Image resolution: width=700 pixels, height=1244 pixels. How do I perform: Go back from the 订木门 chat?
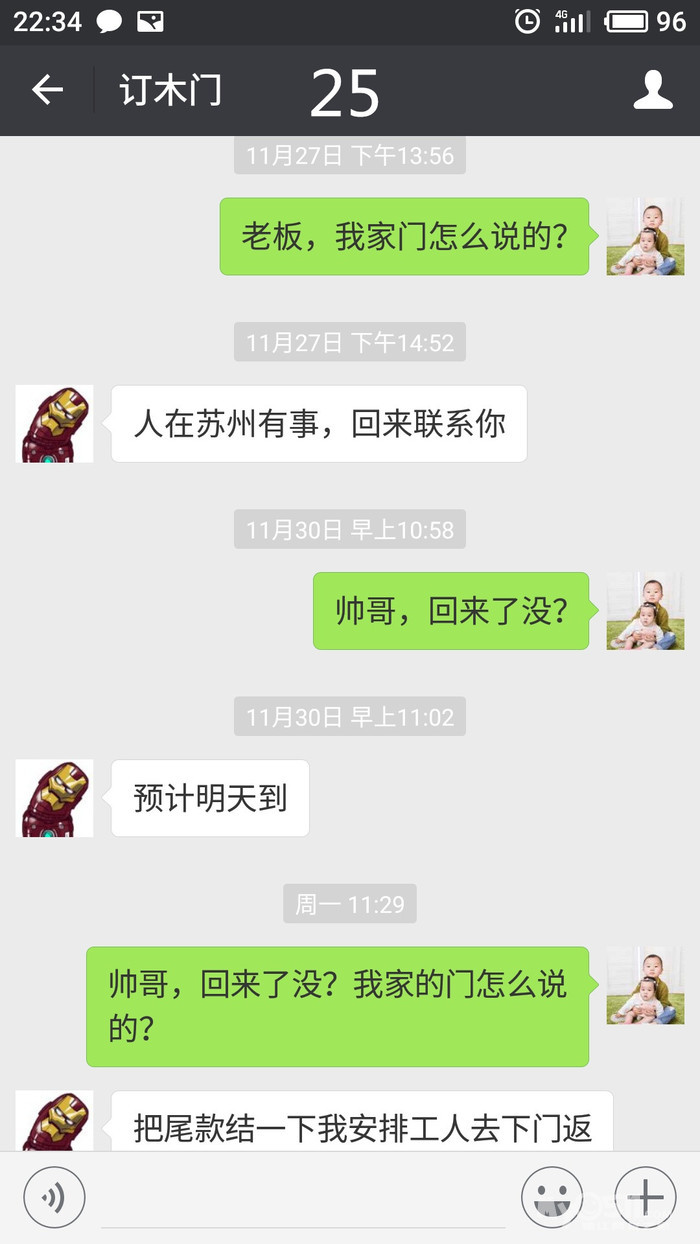click(47, 90)
